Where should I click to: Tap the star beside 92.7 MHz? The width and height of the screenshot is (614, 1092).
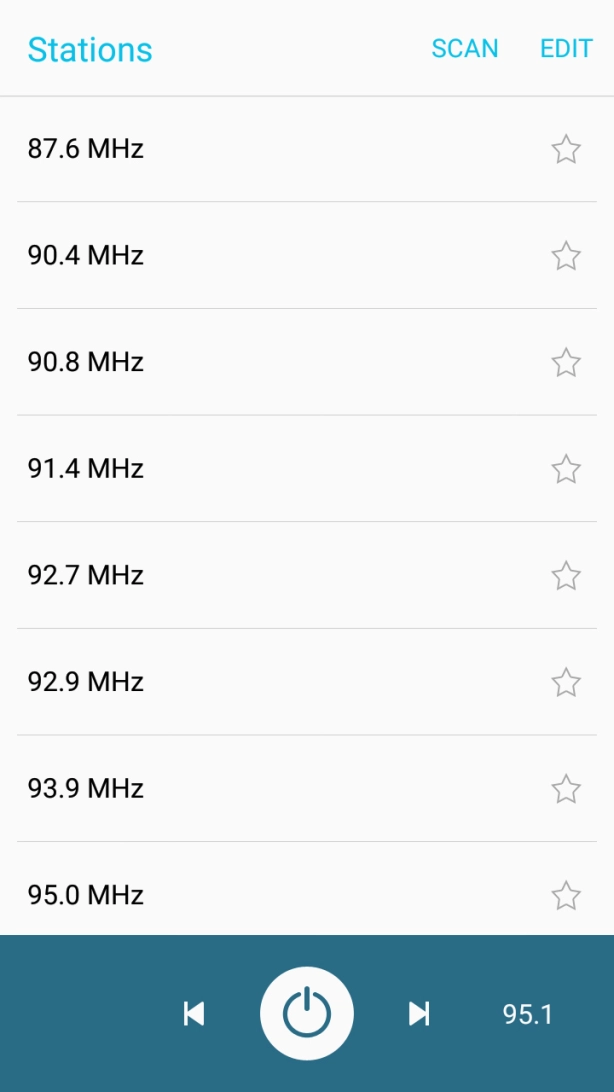click(566, 576)
